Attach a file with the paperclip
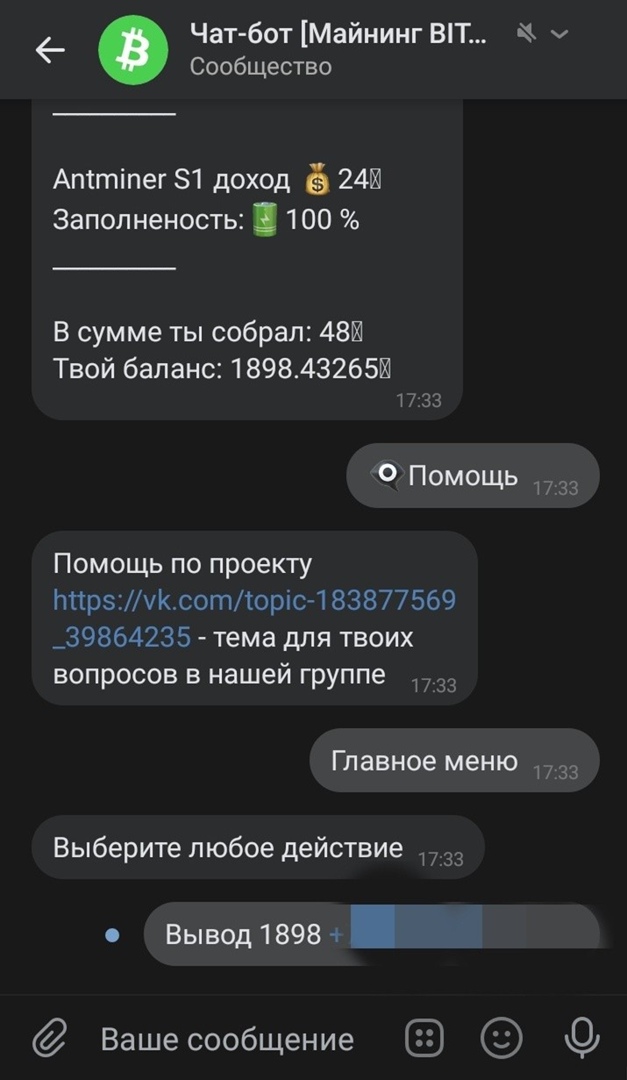The width and height of the screenshot is (627, 1080). pos(49,1038)
